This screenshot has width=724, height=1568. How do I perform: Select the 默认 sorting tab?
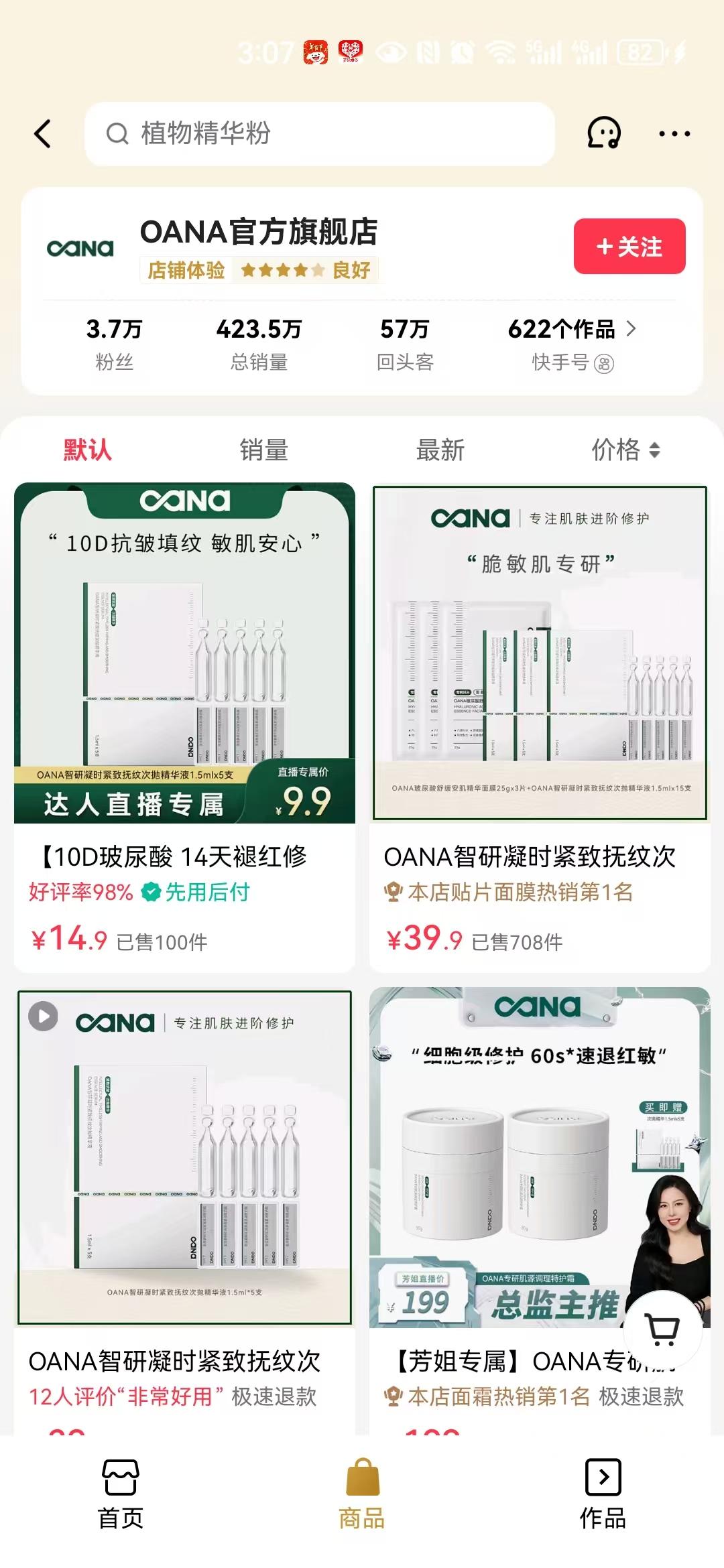tap(87, 450)
